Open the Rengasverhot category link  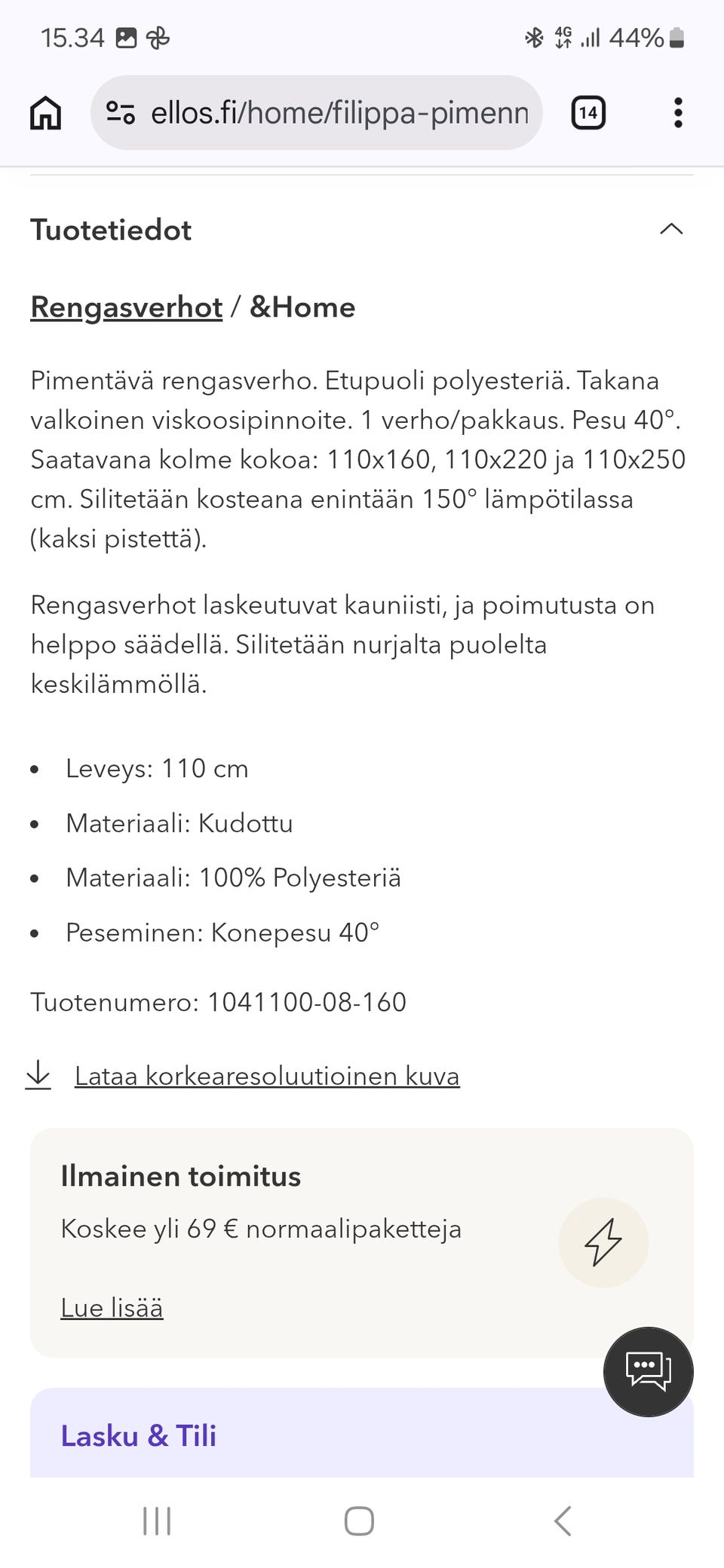click(x=126, y=307)
